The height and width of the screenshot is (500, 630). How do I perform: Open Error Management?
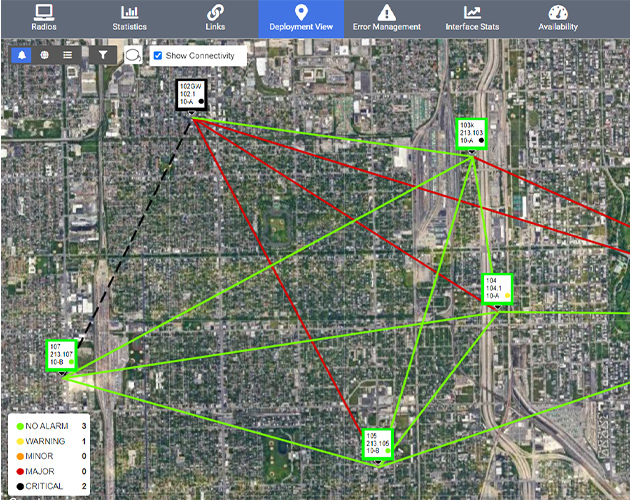tap(387, 18)
